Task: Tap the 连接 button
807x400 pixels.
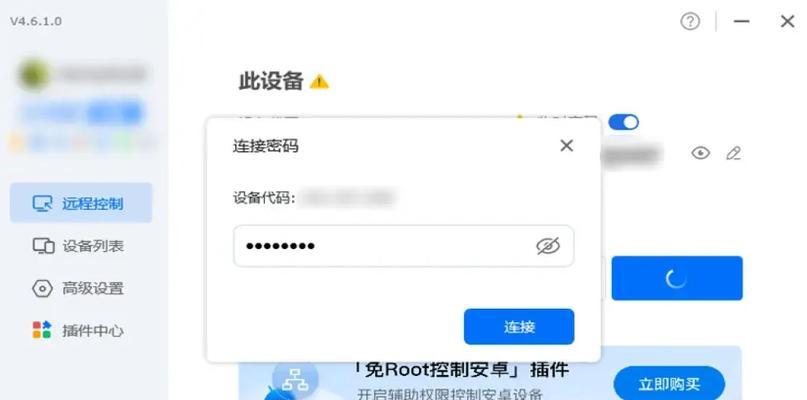Action: coord(519,327)
